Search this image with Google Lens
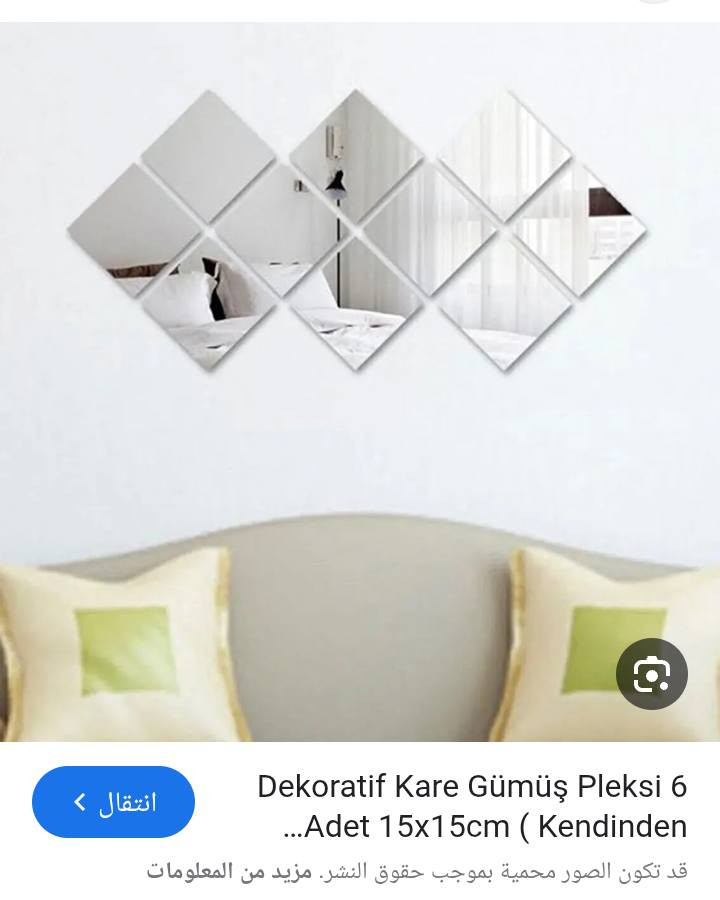 click(x=652, y=675)
